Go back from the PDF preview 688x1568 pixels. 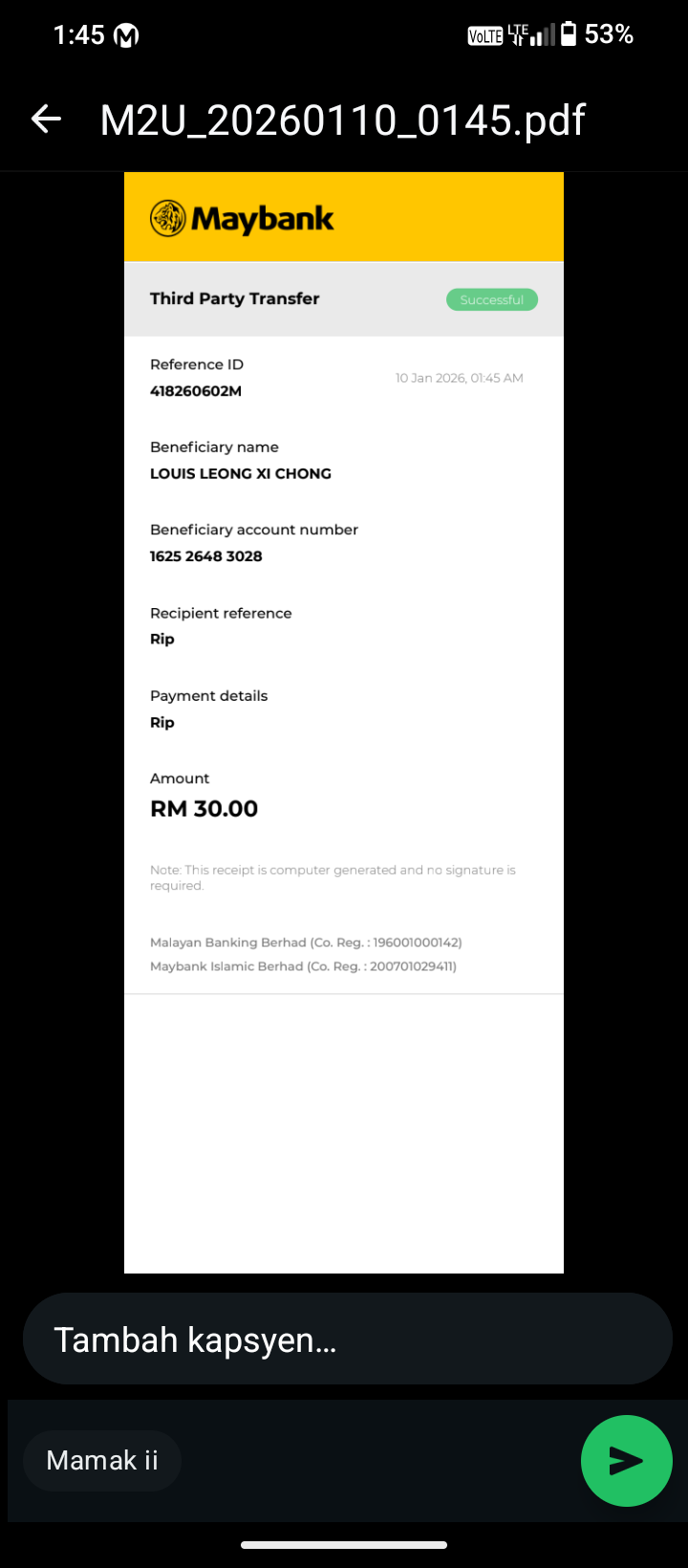[x=46, y=120]
